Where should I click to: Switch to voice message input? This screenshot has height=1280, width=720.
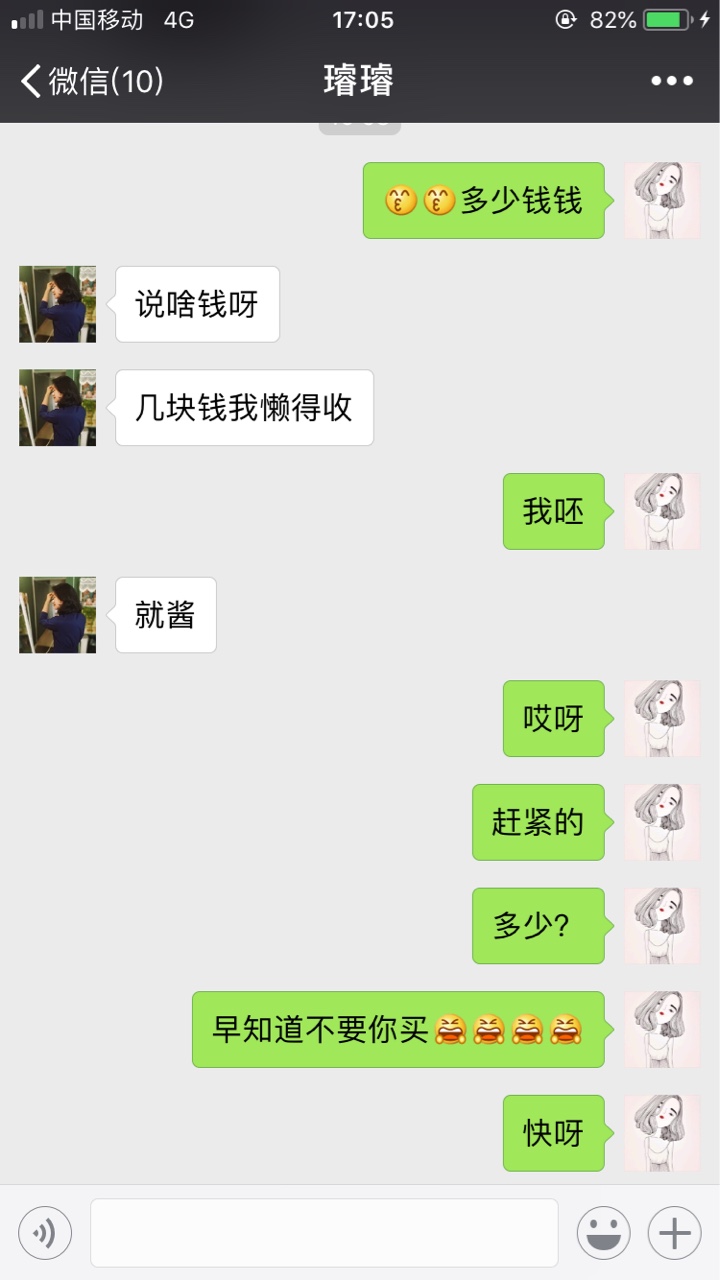pos(45,1232)
